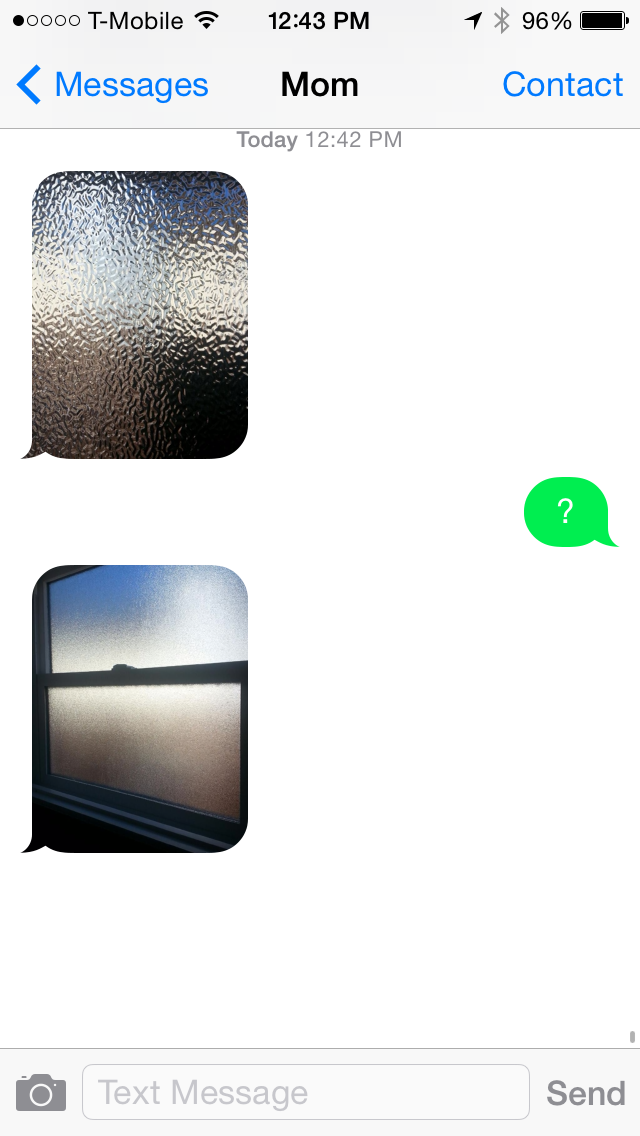Tap the Send button
The width and height of the screenshot is (640, 1136).
[585, 1093]
